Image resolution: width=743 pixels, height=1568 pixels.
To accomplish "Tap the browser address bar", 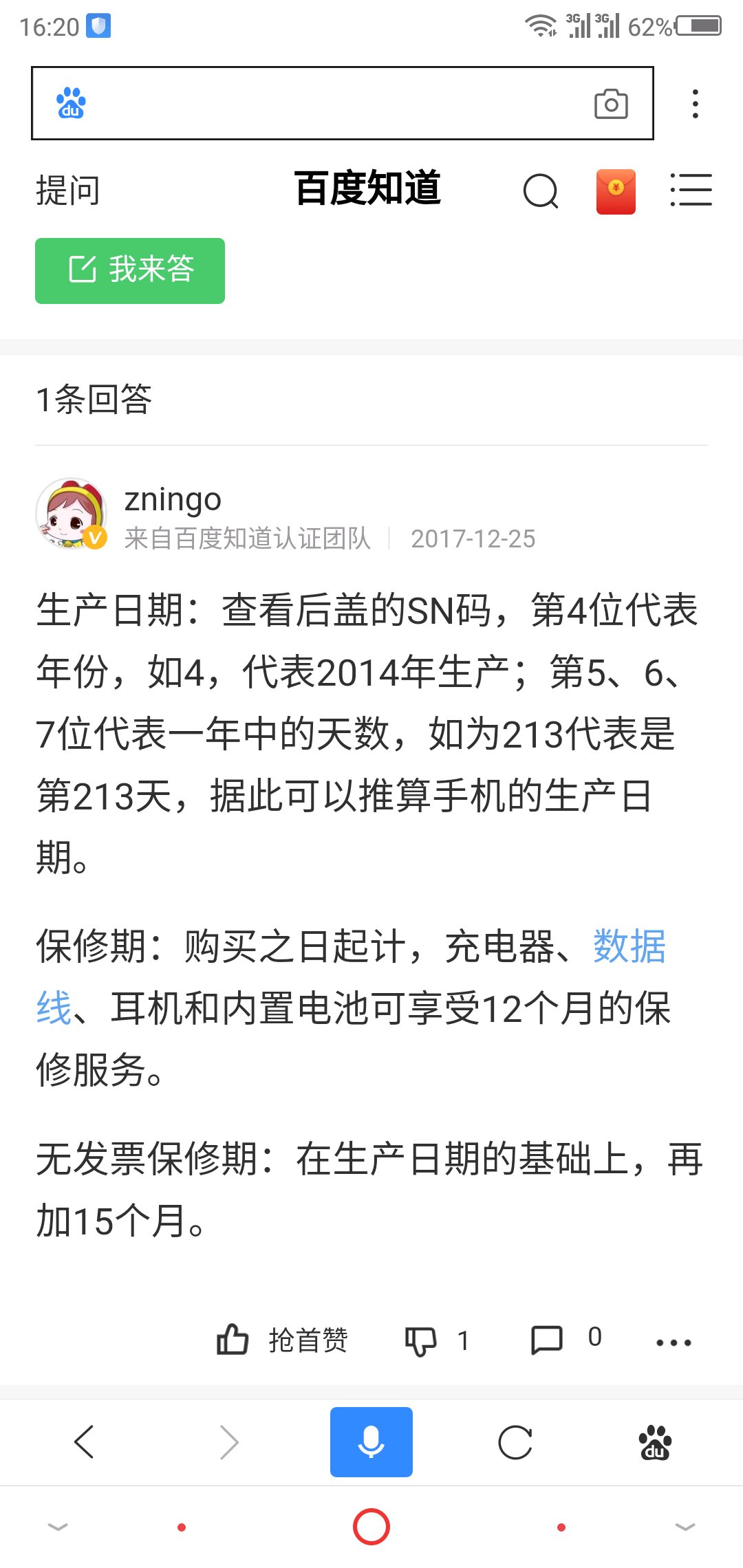I will (342, 103).
